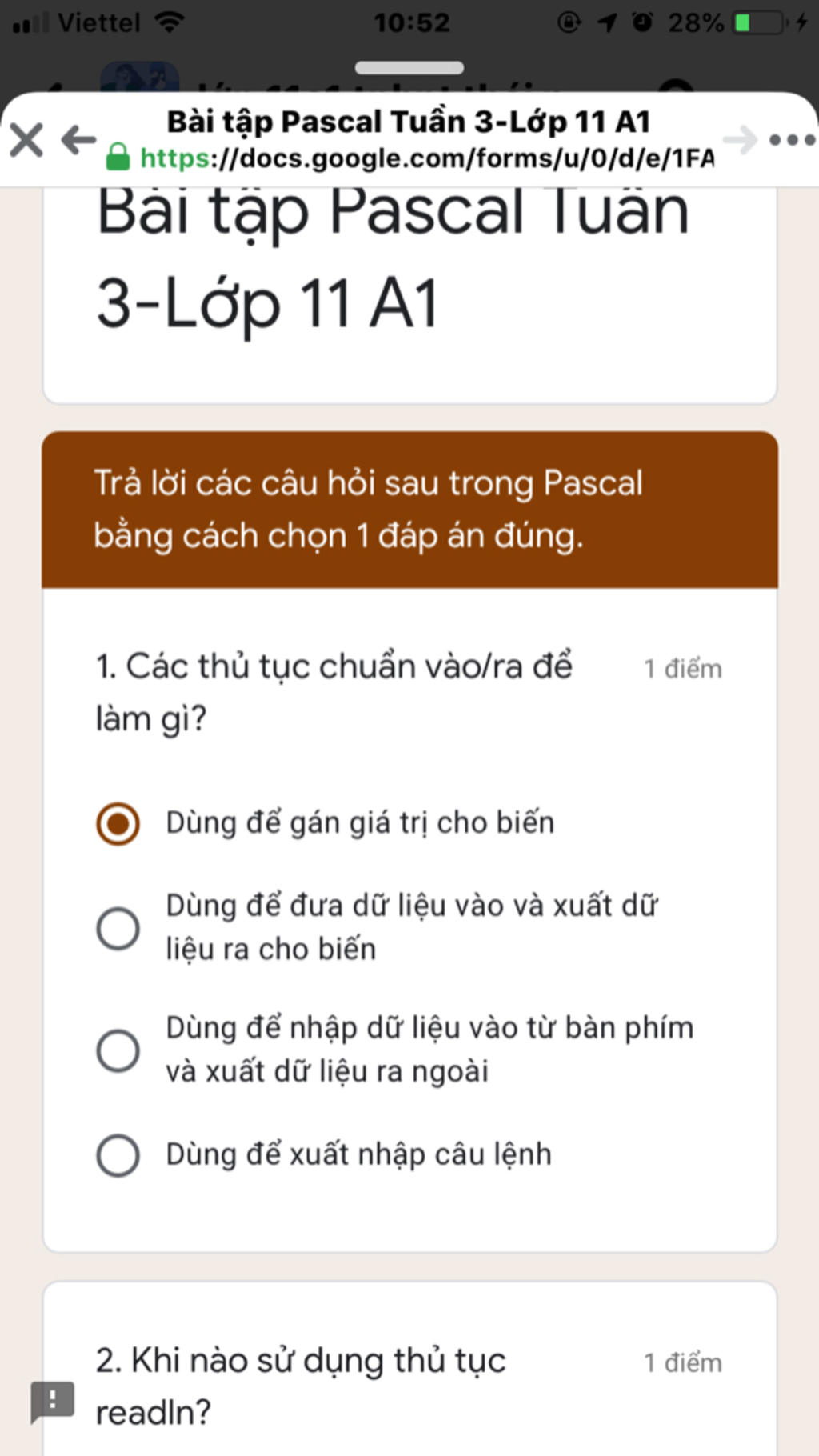The width and height of the screenshot is (819, 1456).
Task: Open the three-dot browser menu
Action: [791, 140]
